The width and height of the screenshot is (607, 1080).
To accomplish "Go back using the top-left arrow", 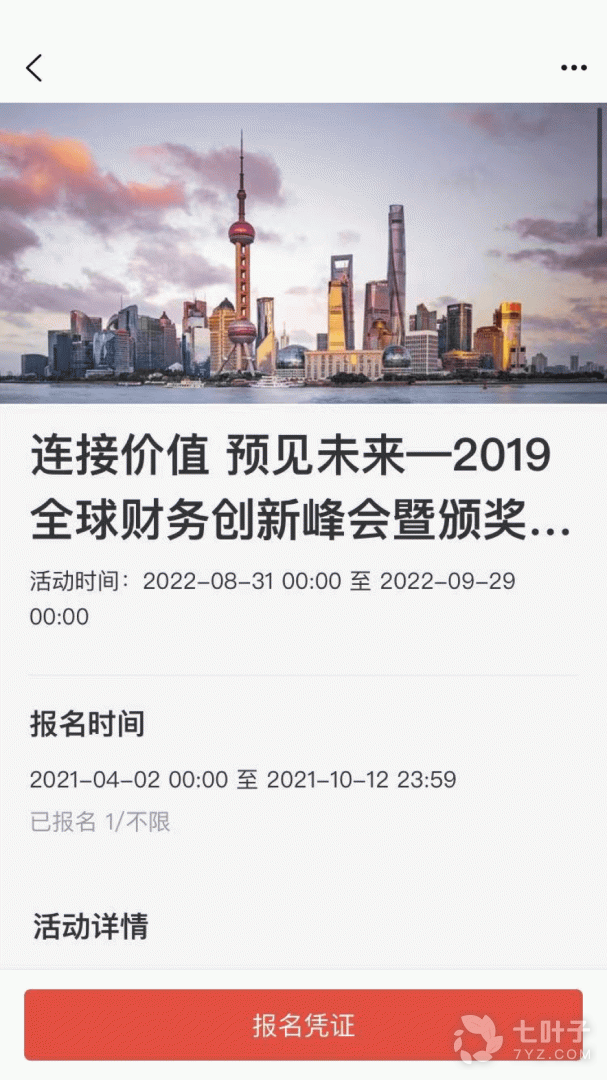I will point(35,68).
